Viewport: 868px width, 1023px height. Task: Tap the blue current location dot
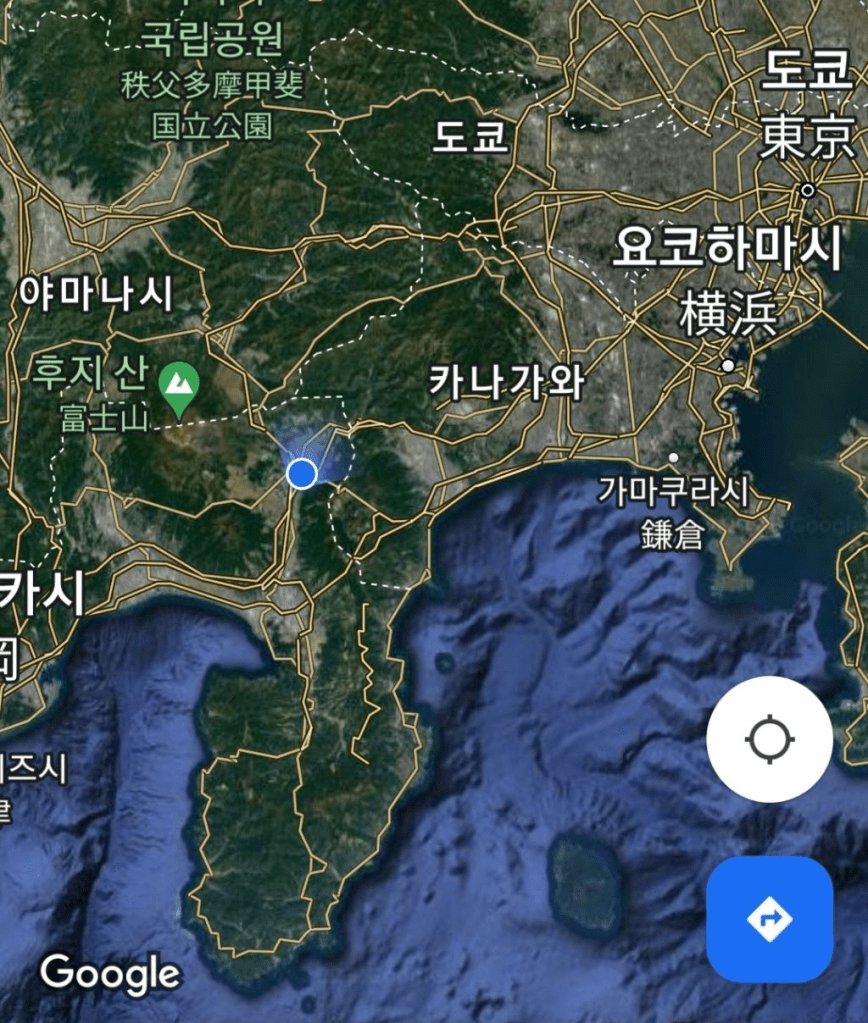coord(301,473)
